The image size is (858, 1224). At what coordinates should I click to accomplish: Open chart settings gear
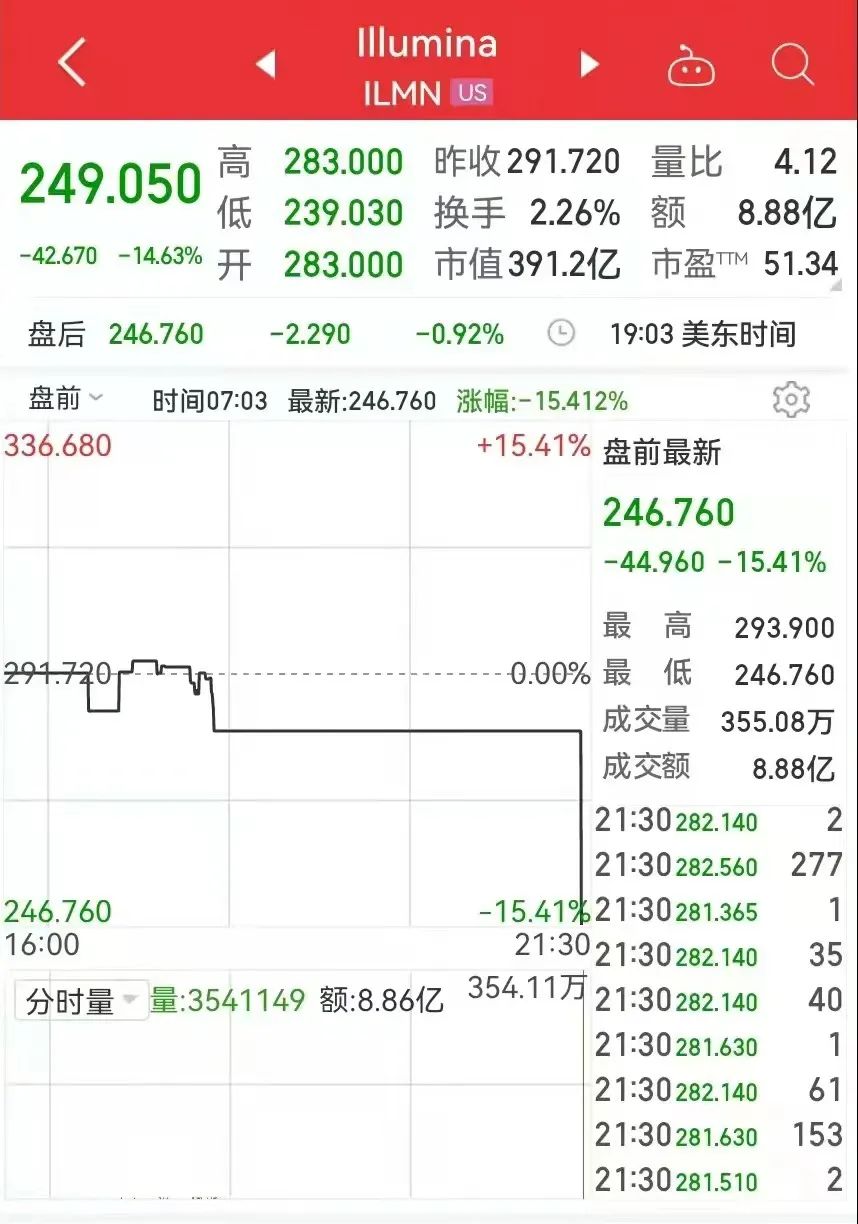pos(791,400)
